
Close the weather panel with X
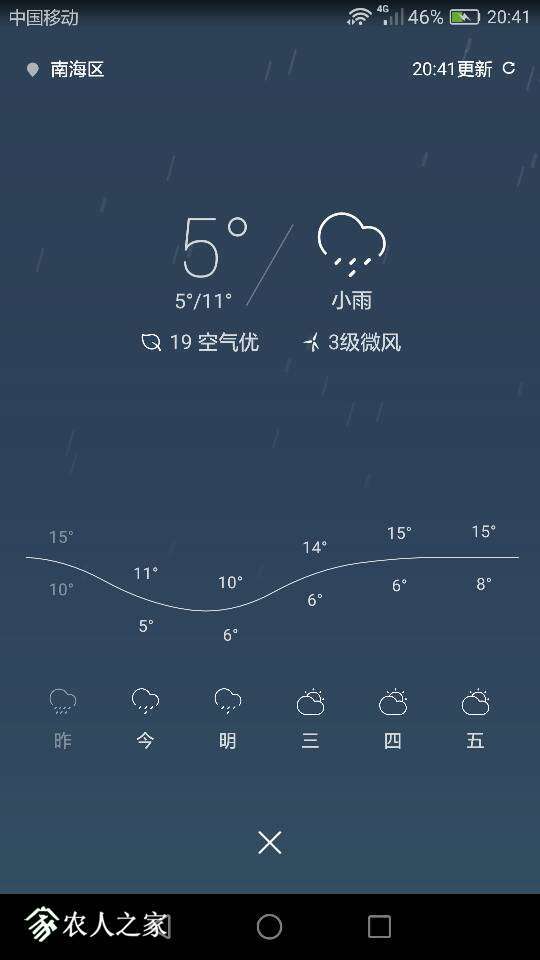269,843
